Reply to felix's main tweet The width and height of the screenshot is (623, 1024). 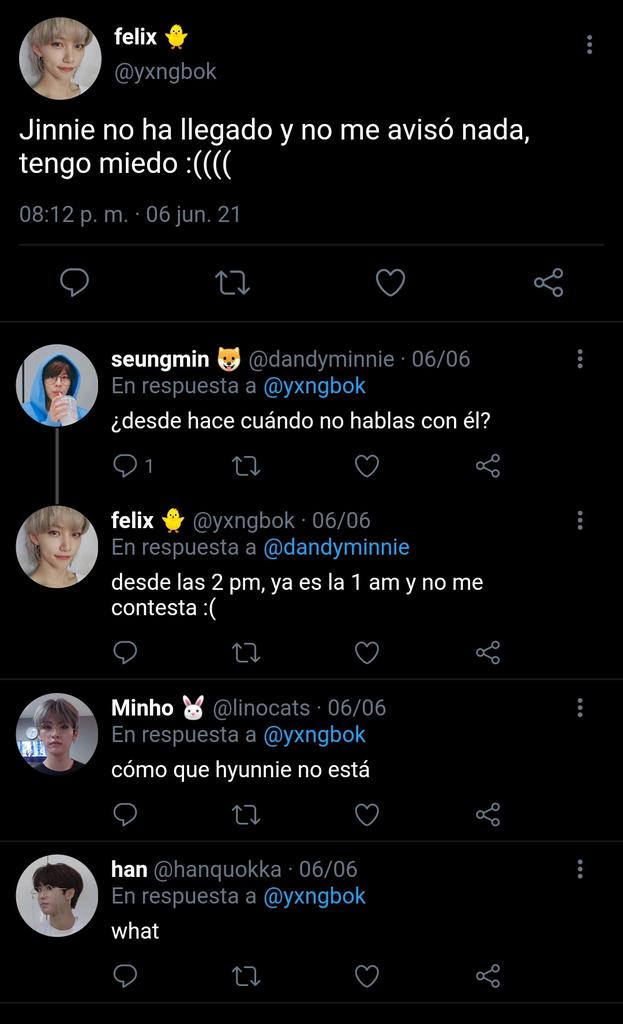(74, 283)
